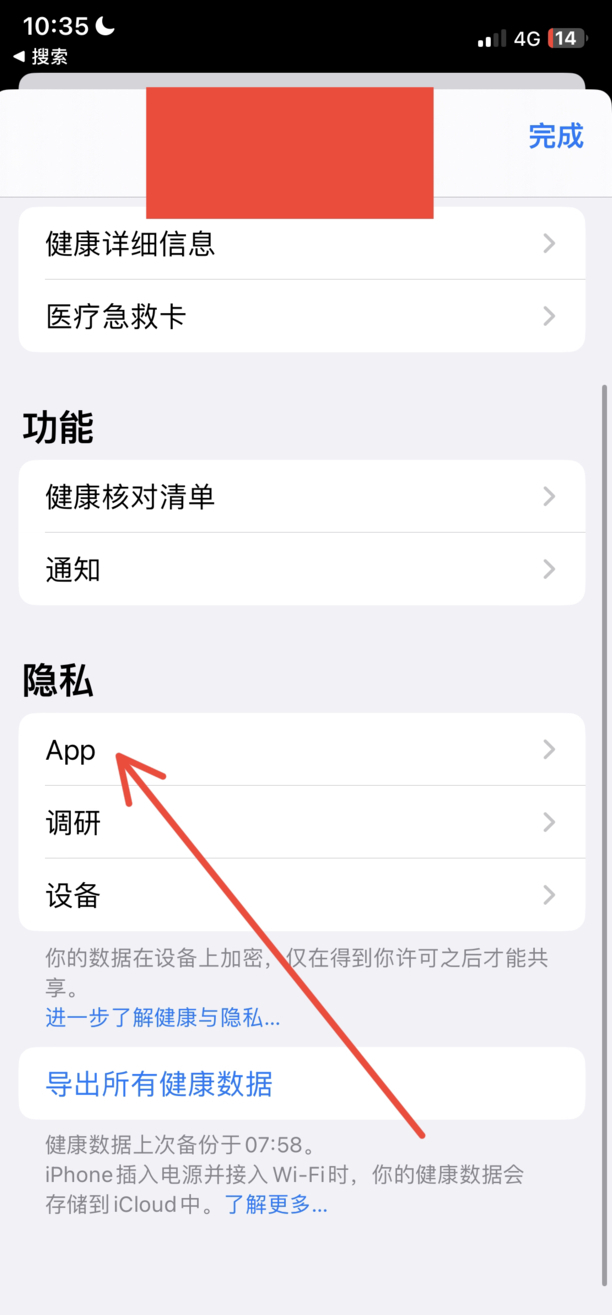Tap the 了解更多 link
Viewport: 612px width, 1315px height.
(275, 1204)
